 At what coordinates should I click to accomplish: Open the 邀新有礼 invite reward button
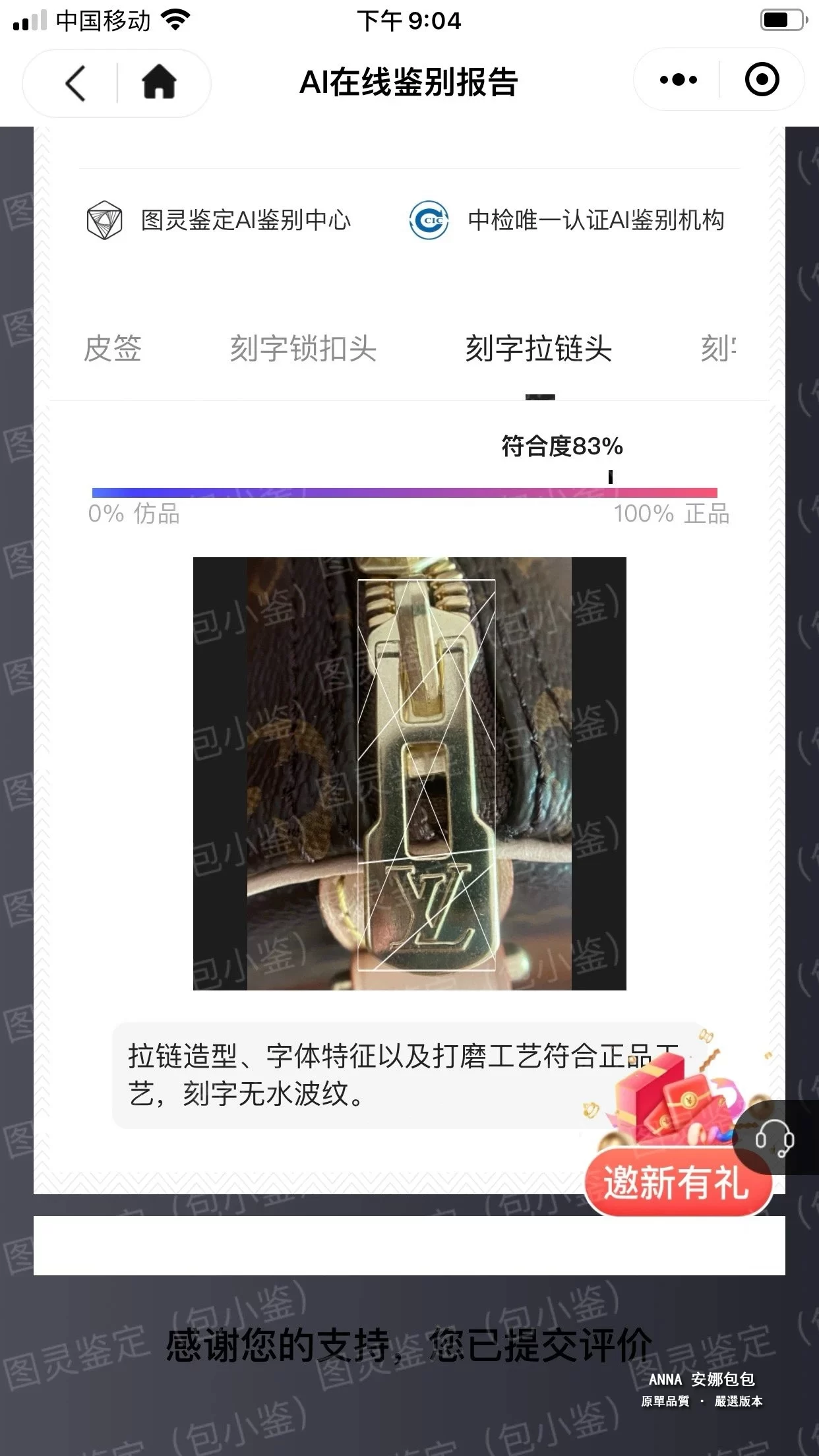coord(677,1182)
